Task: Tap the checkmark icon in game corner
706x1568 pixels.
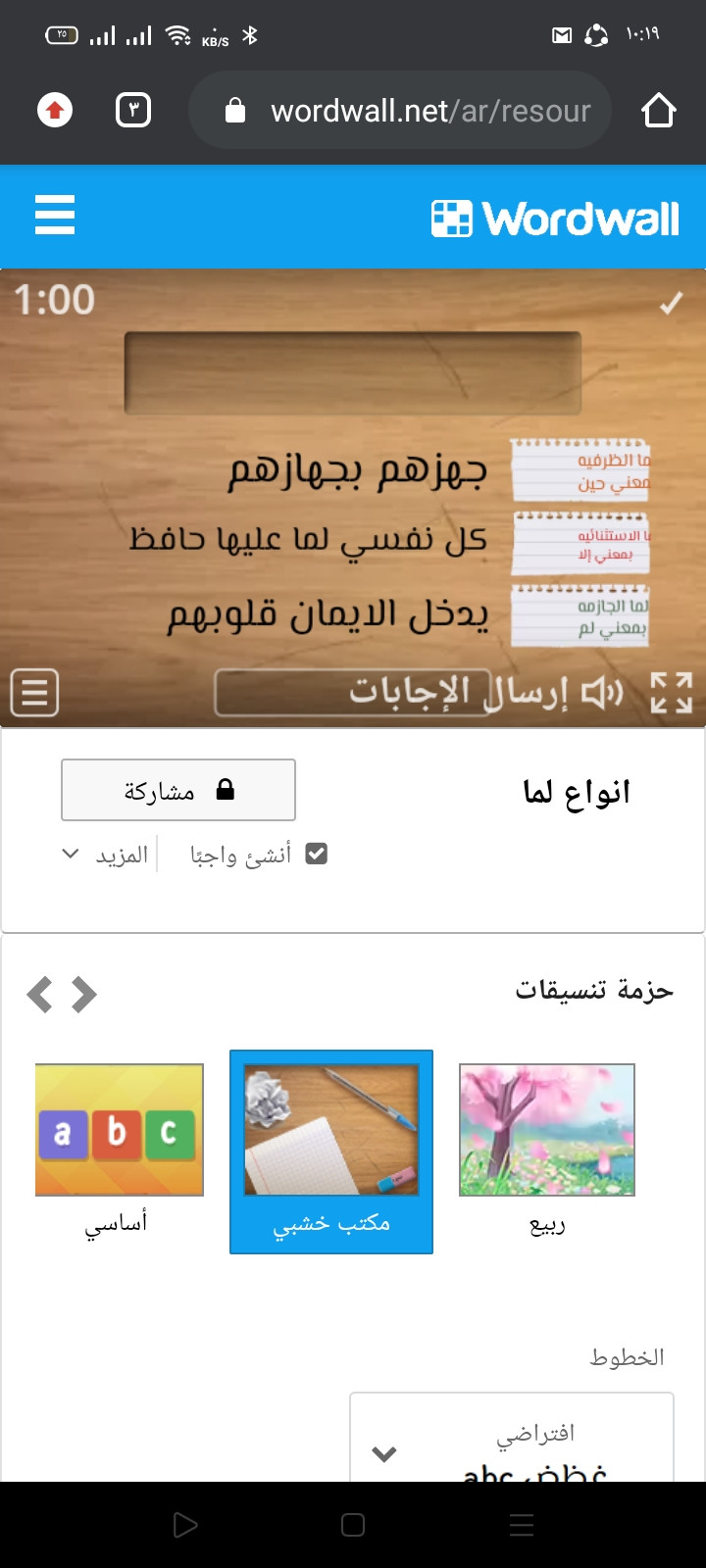Action: [x=671, y=304]
